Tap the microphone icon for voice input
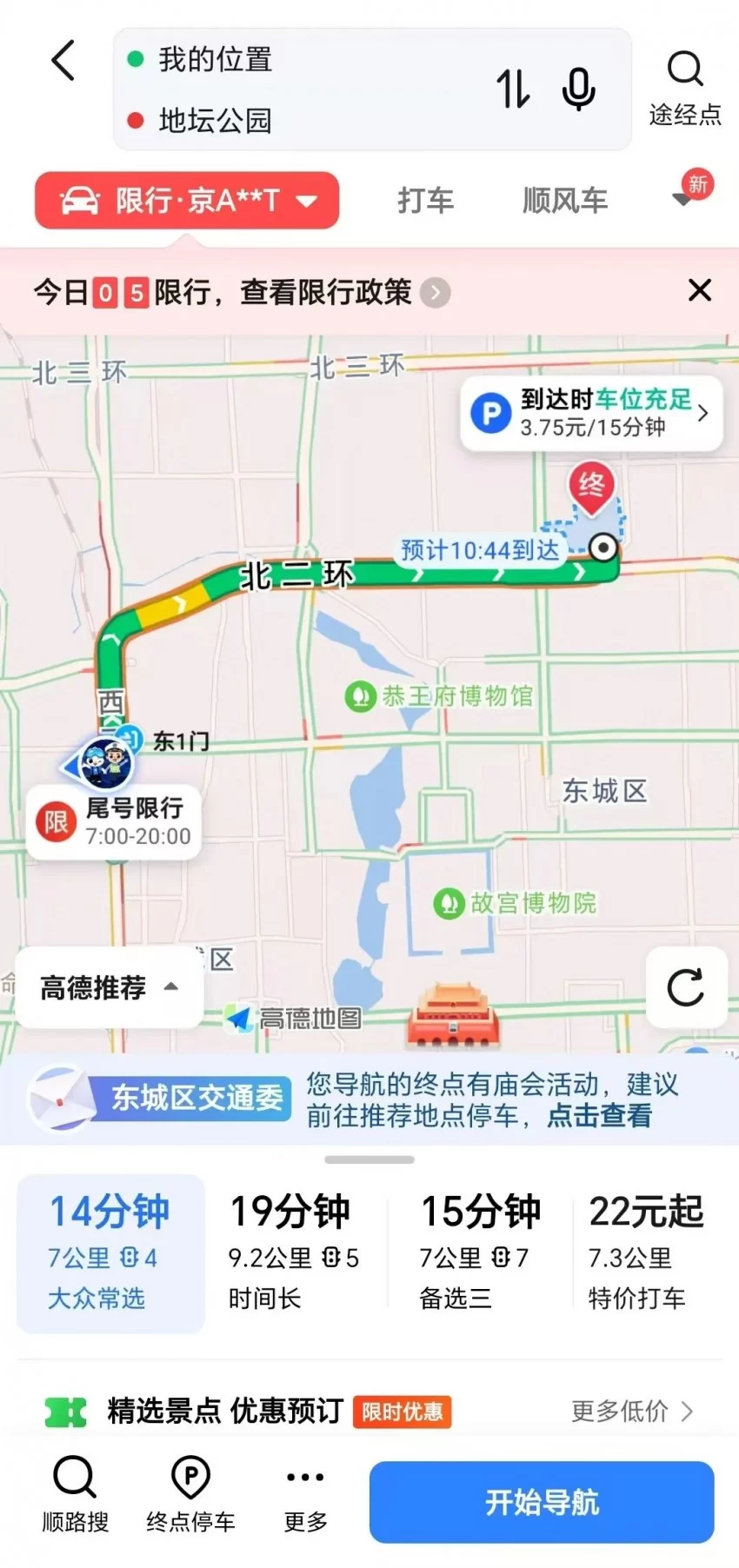Viewport: 739px width, 1568px height. click(x=576, y=90)
